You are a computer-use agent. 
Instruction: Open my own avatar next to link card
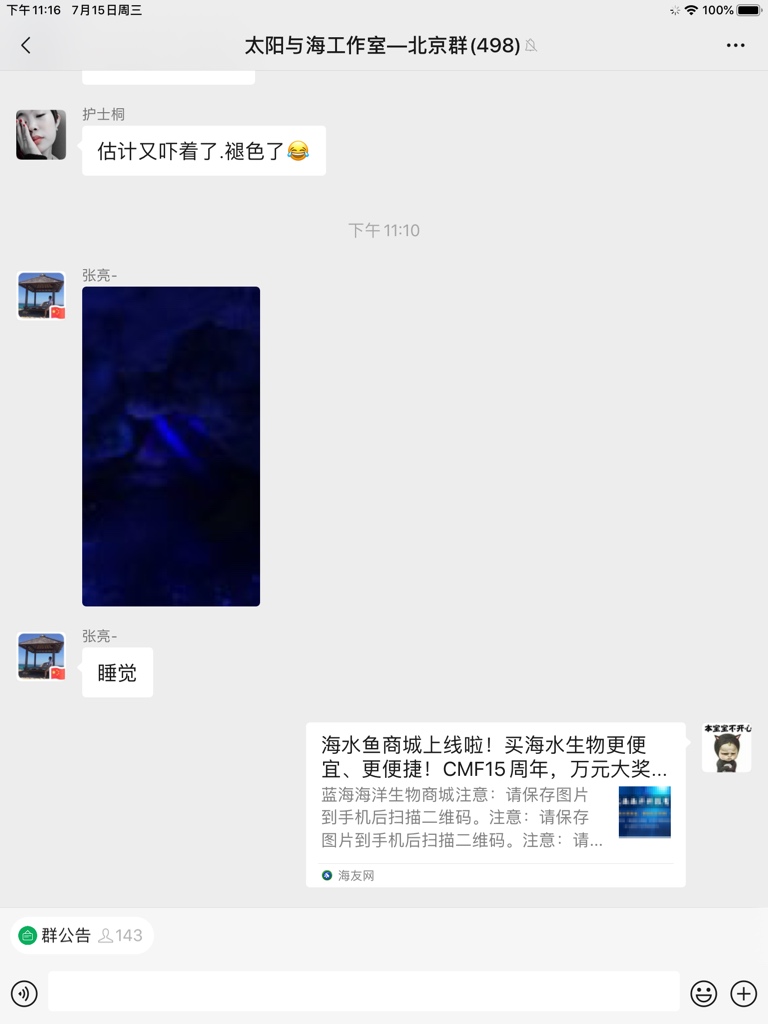point(726,748)
